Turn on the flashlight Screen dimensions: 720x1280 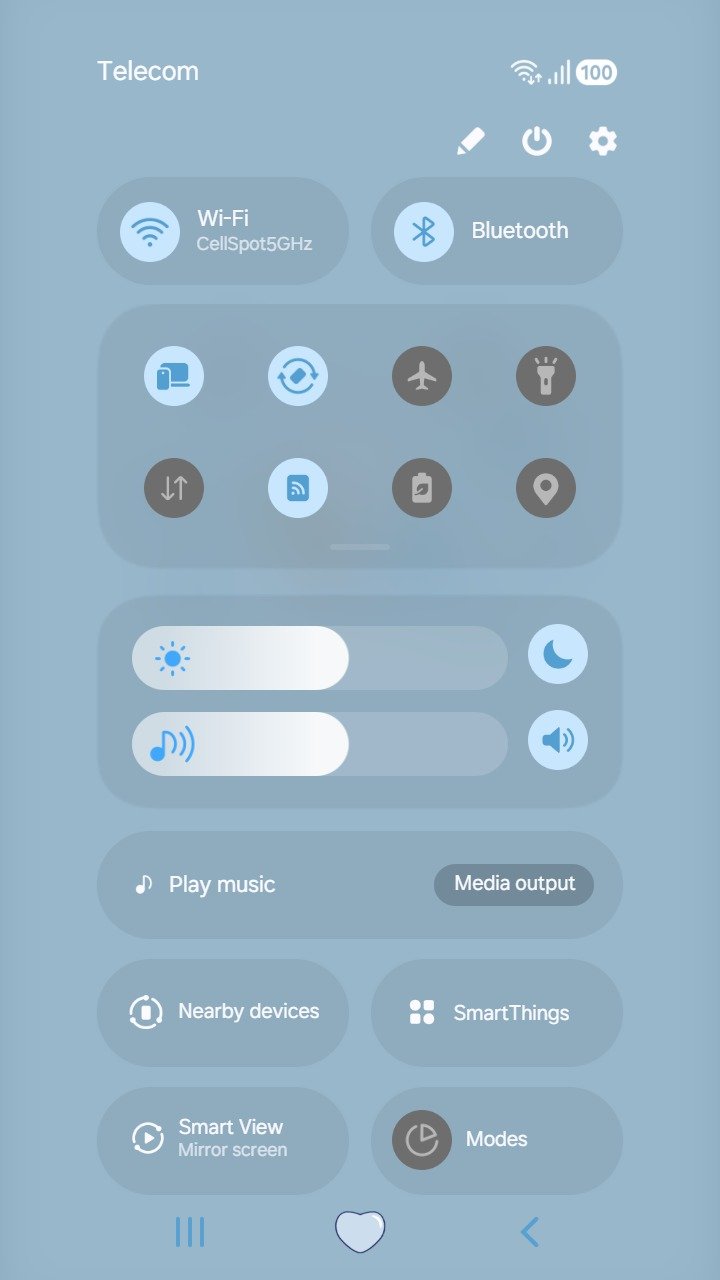pyautogui.click(x=546, y=377)
